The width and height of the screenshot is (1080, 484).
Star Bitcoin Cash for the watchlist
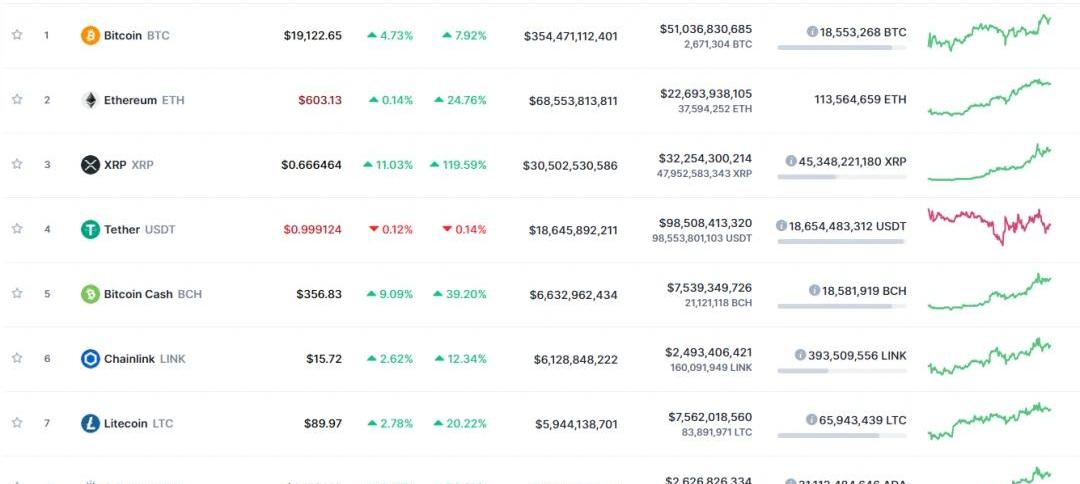17,294
